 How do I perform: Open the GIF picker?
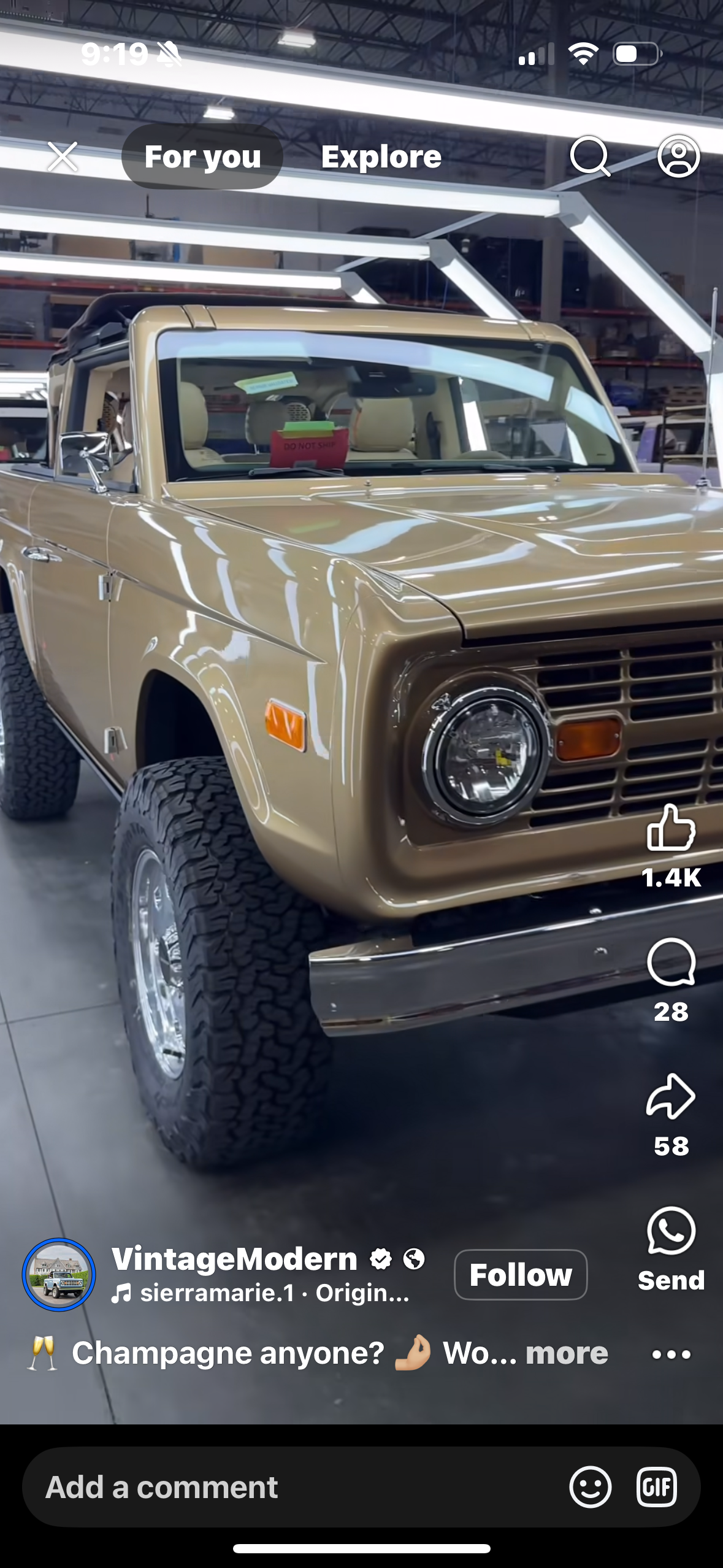click(657, 1487)
